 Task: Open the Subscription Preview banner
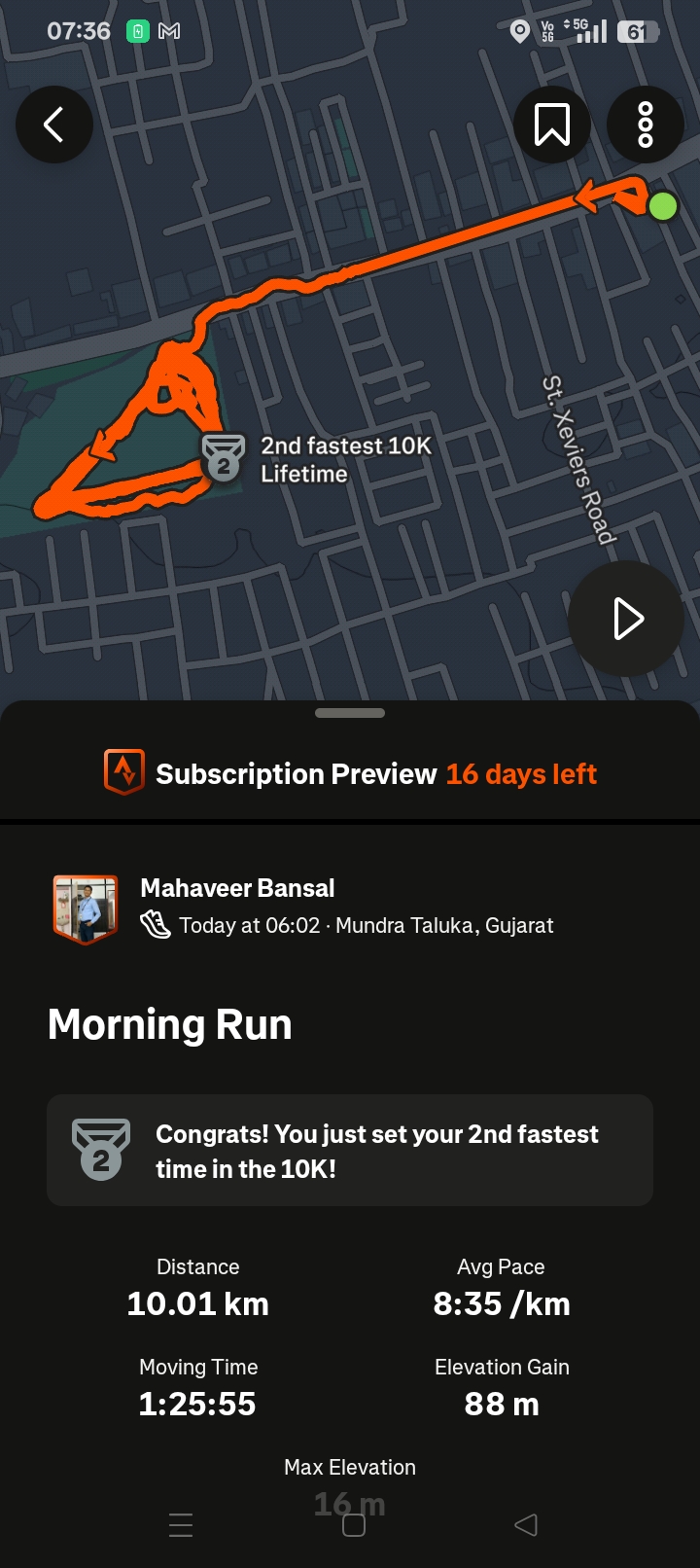tap(350, 773)
